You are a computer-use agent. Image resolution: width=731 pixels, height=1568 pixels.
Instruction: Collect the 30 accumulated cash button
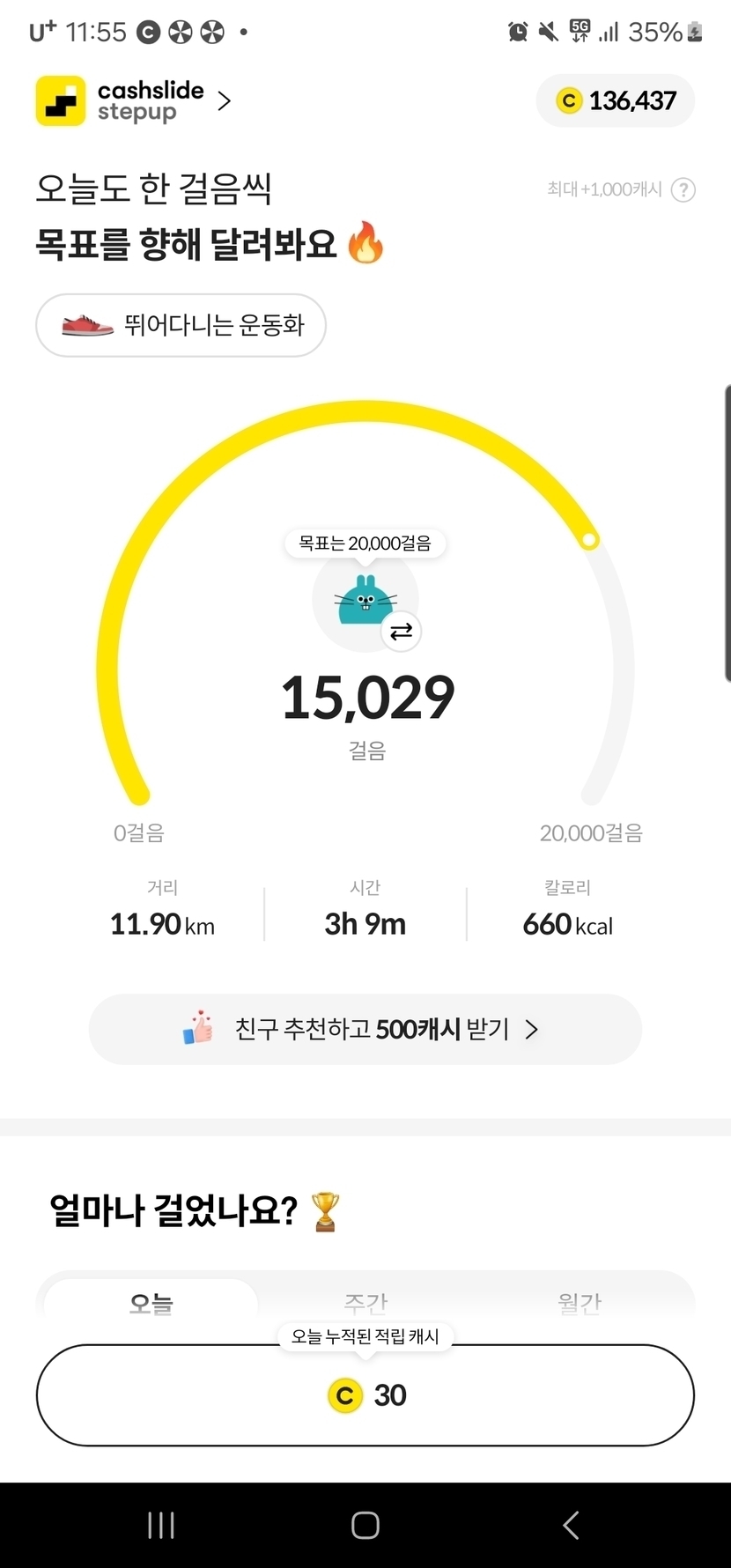pos(365,1395)
